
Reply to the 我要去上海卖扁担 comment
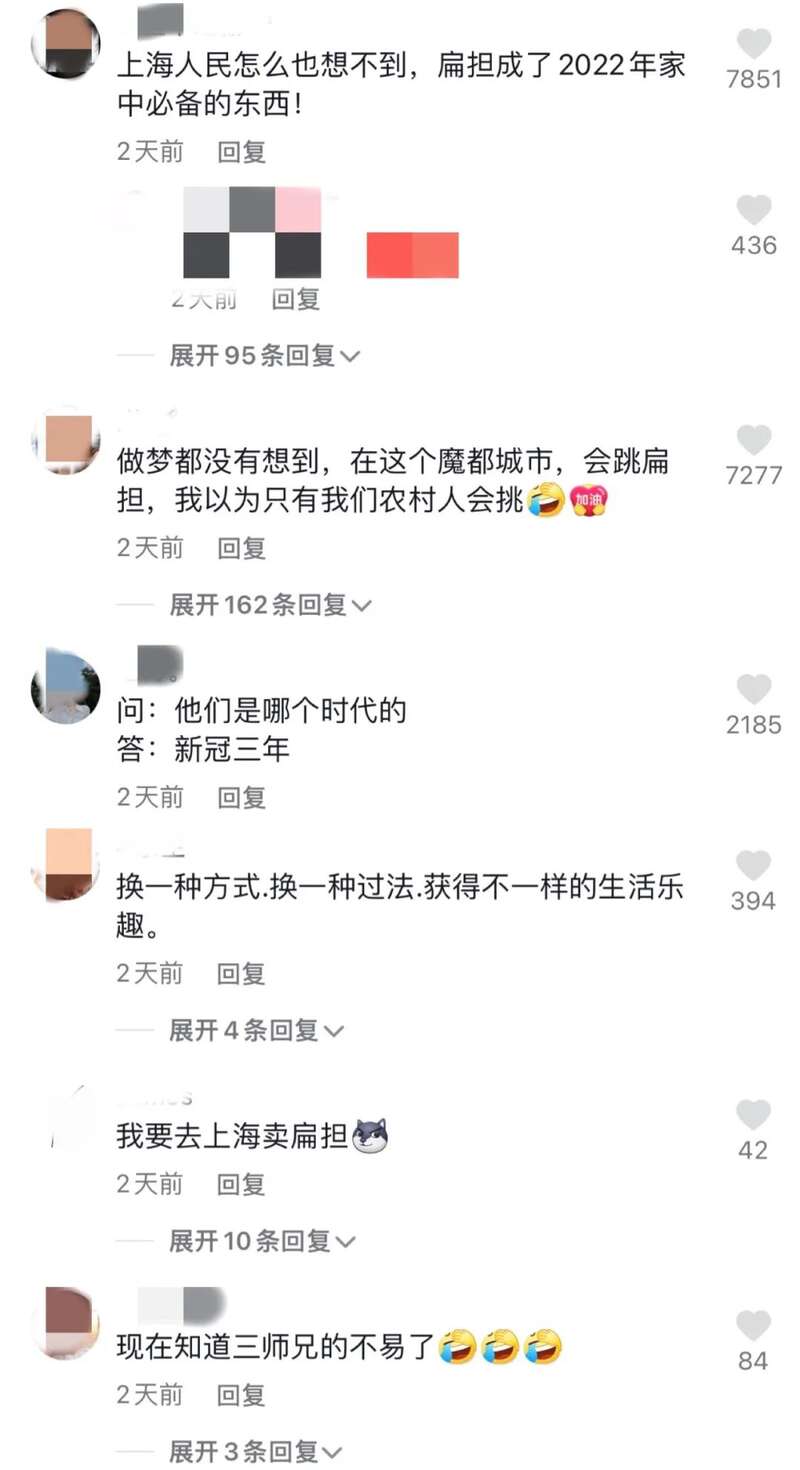pos(242,1185)
